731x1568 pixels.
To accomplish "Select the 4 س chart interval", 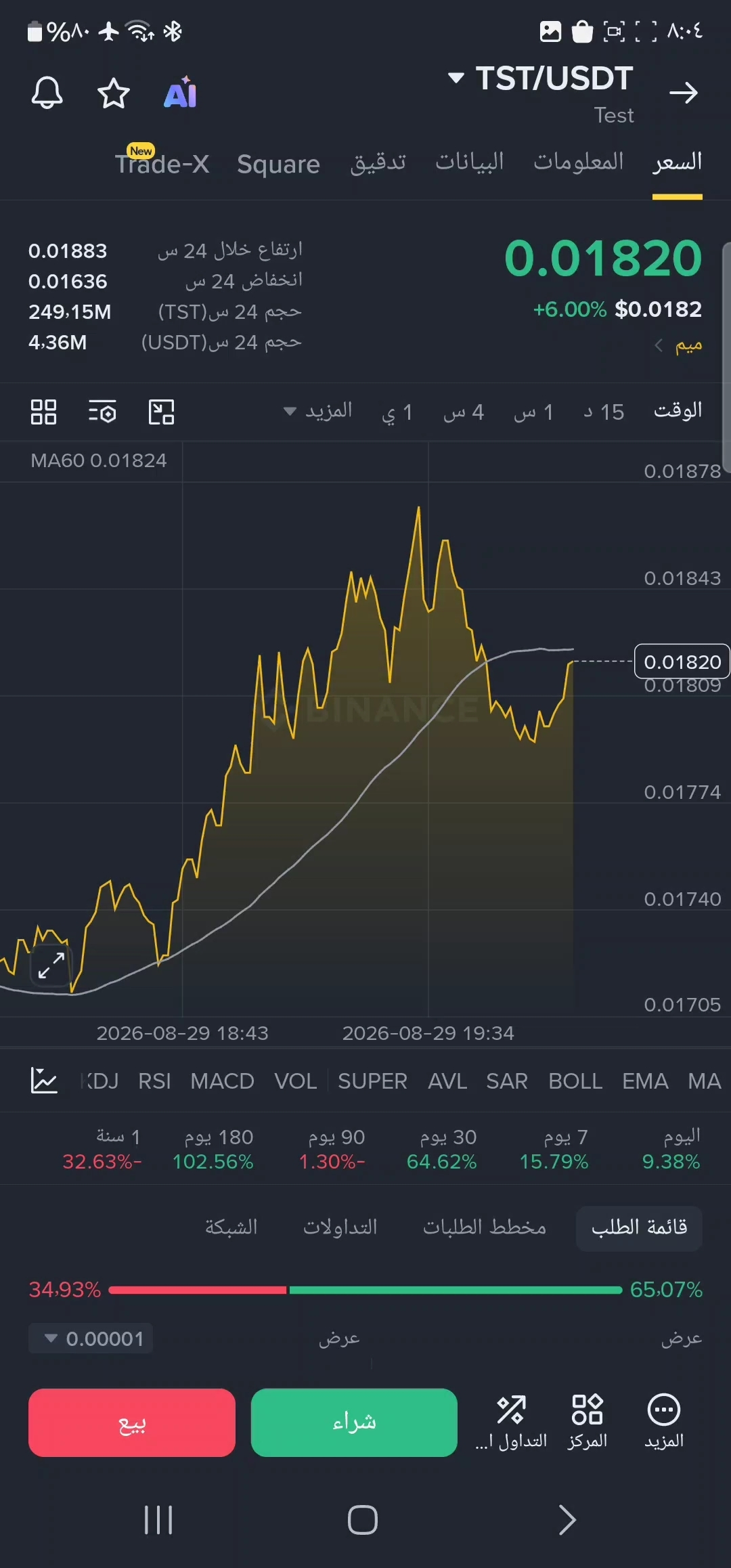I will tap(464, 412).
